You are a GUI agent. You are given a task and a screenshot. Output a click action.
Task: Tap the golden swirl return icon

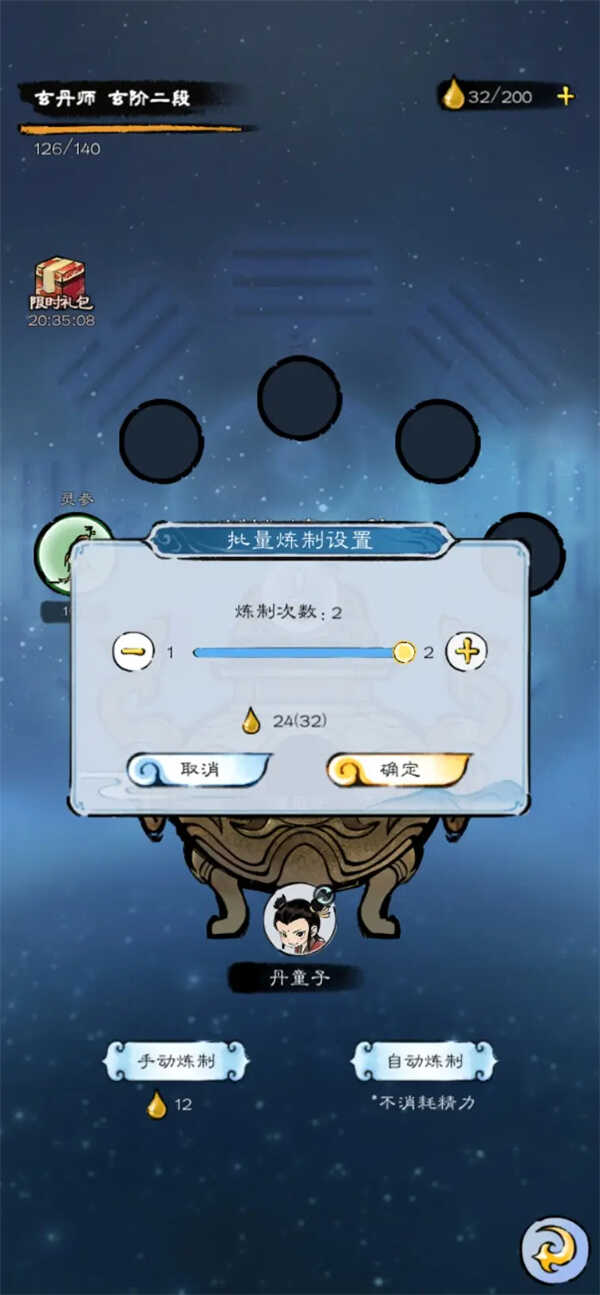(554, 1249)
